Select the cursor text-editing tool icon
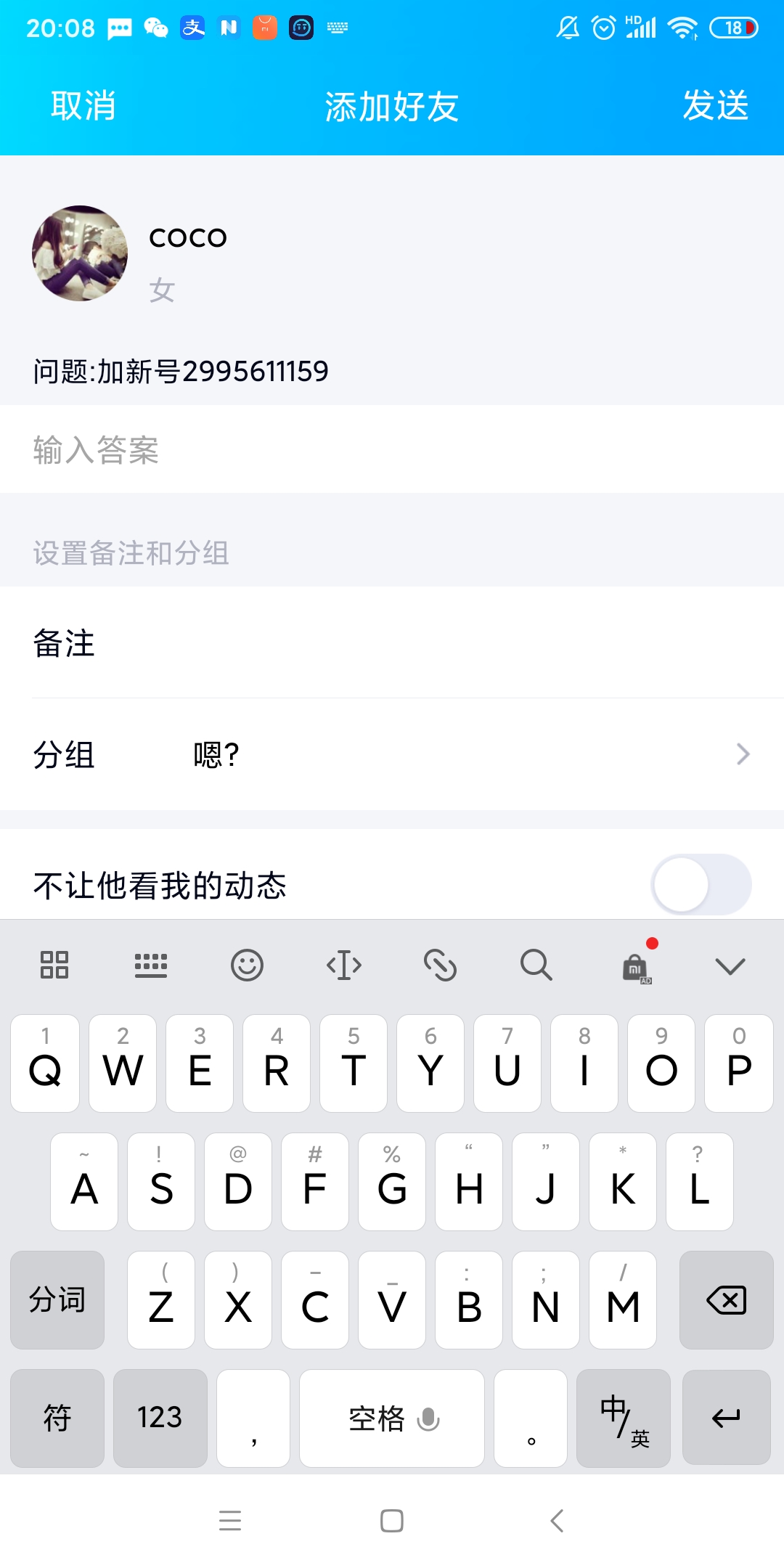The image size is (784, 1568). point(343,965)
